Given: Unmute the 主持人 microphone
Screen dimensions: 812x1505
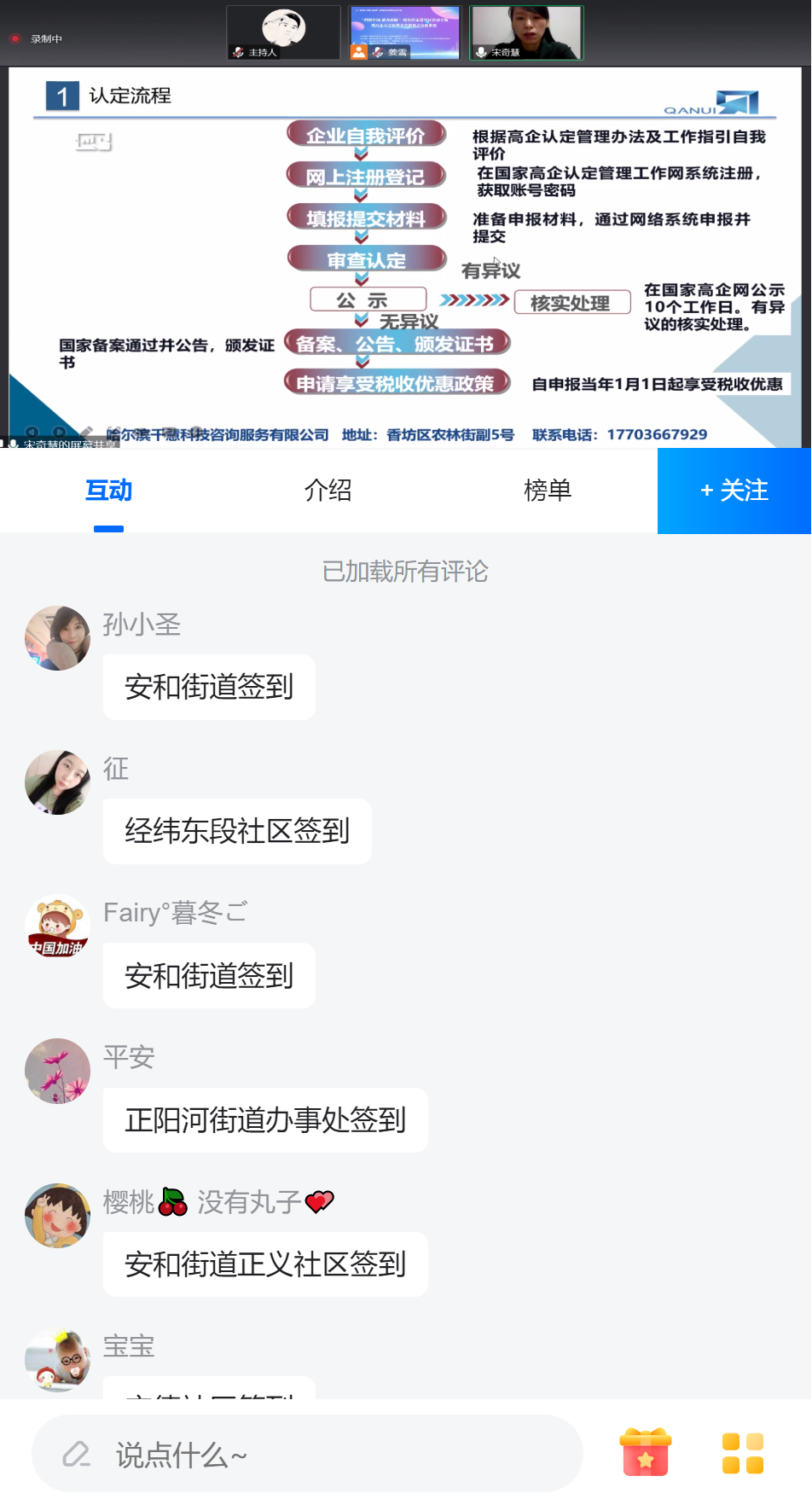Looking at the screenshot, I should pyautogui.click(x=237, y=52).
